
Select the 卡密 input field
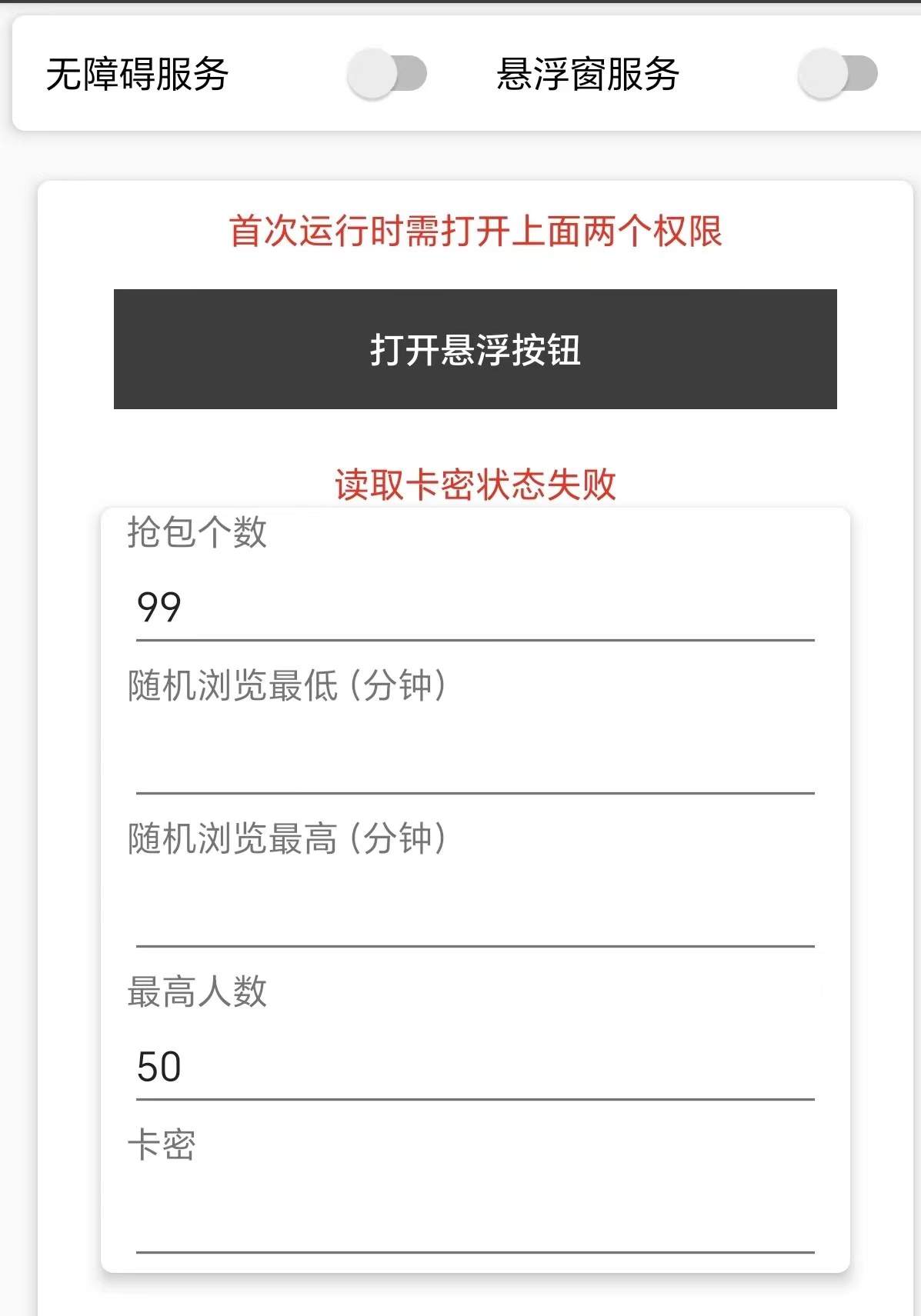coord(475,1219)
